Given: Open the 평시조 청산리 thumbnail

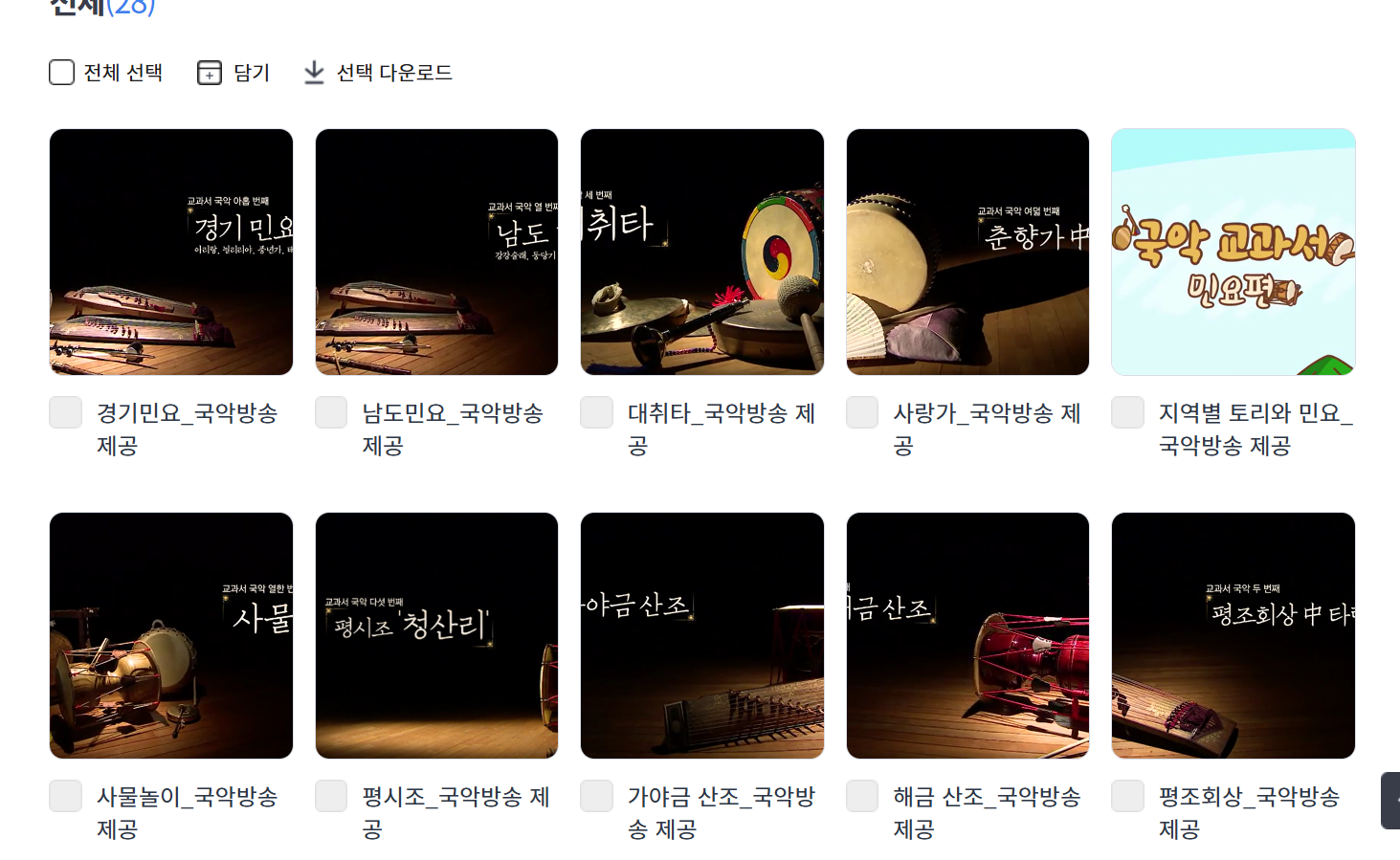Looking at the screenshot, I should point(436,635).
